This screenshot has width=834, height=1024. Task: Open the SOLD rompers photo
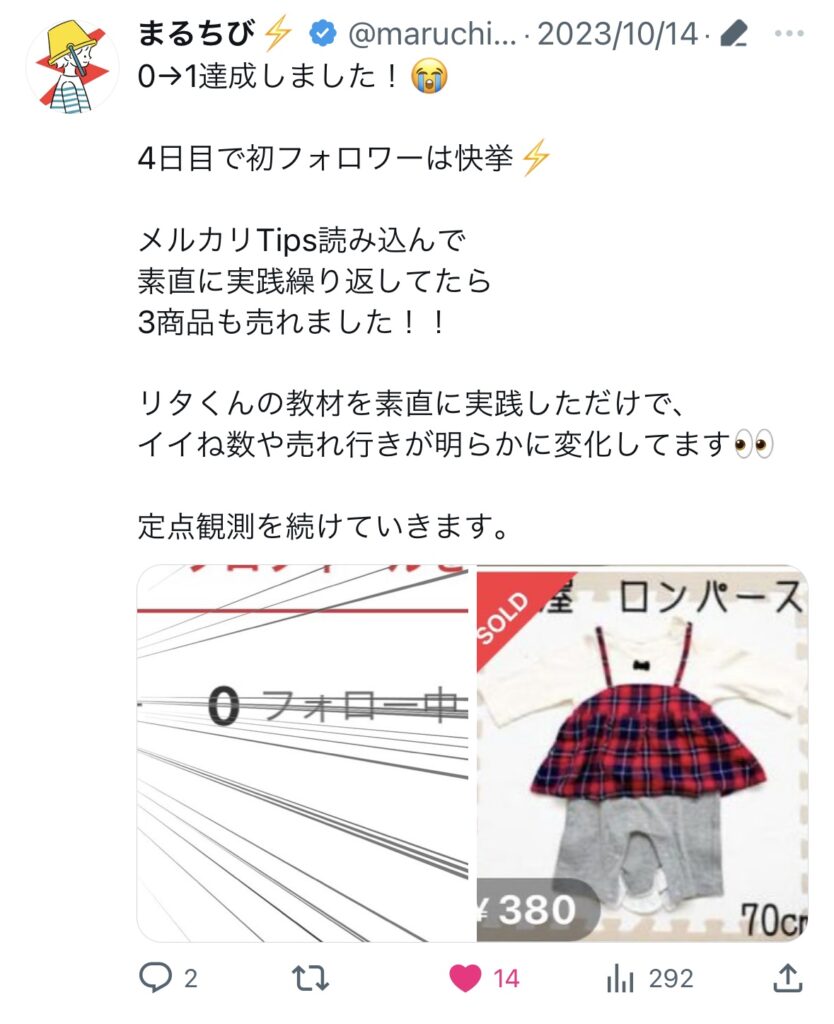642,753
